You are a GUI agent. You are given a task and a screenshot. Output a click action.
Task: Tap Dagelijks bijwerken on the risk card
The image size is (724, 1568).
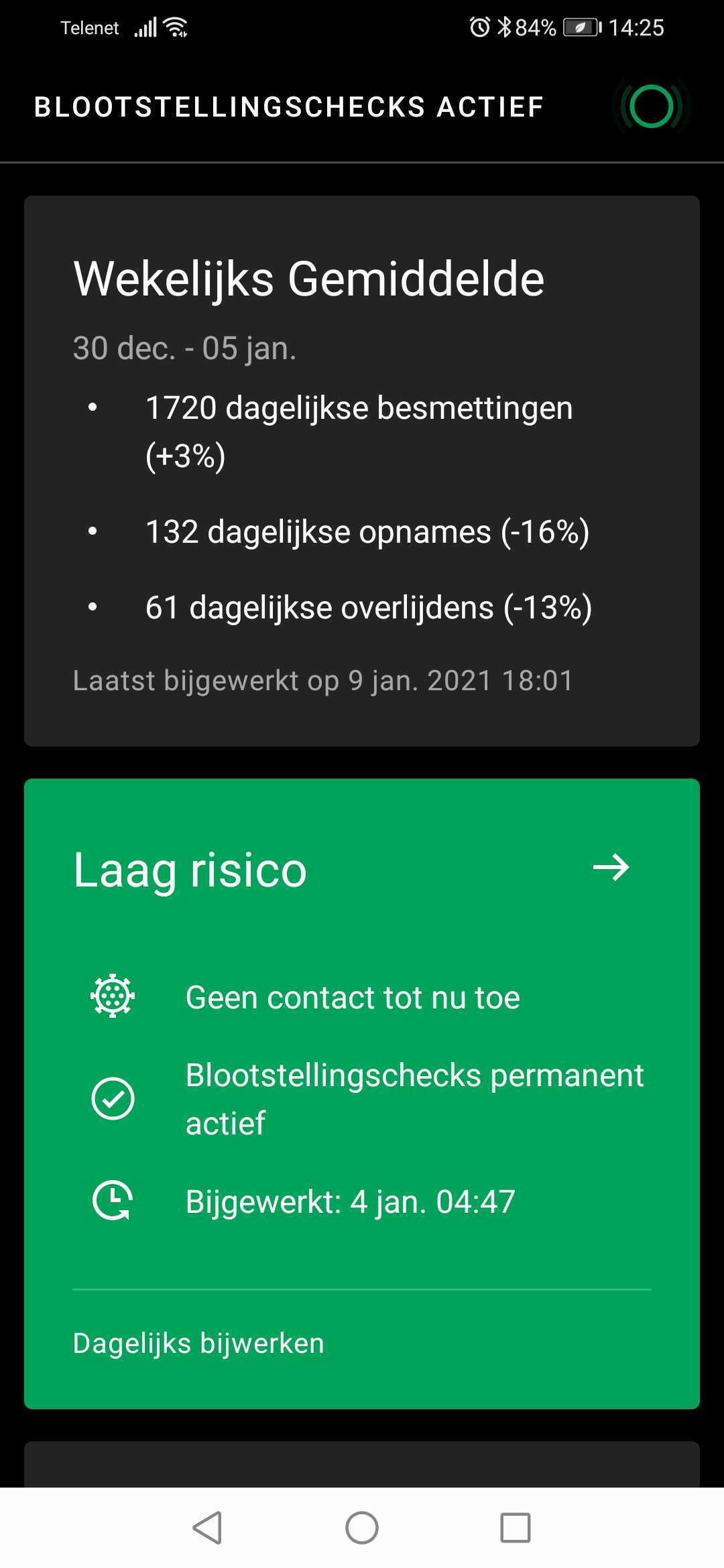coord(198,1344)
